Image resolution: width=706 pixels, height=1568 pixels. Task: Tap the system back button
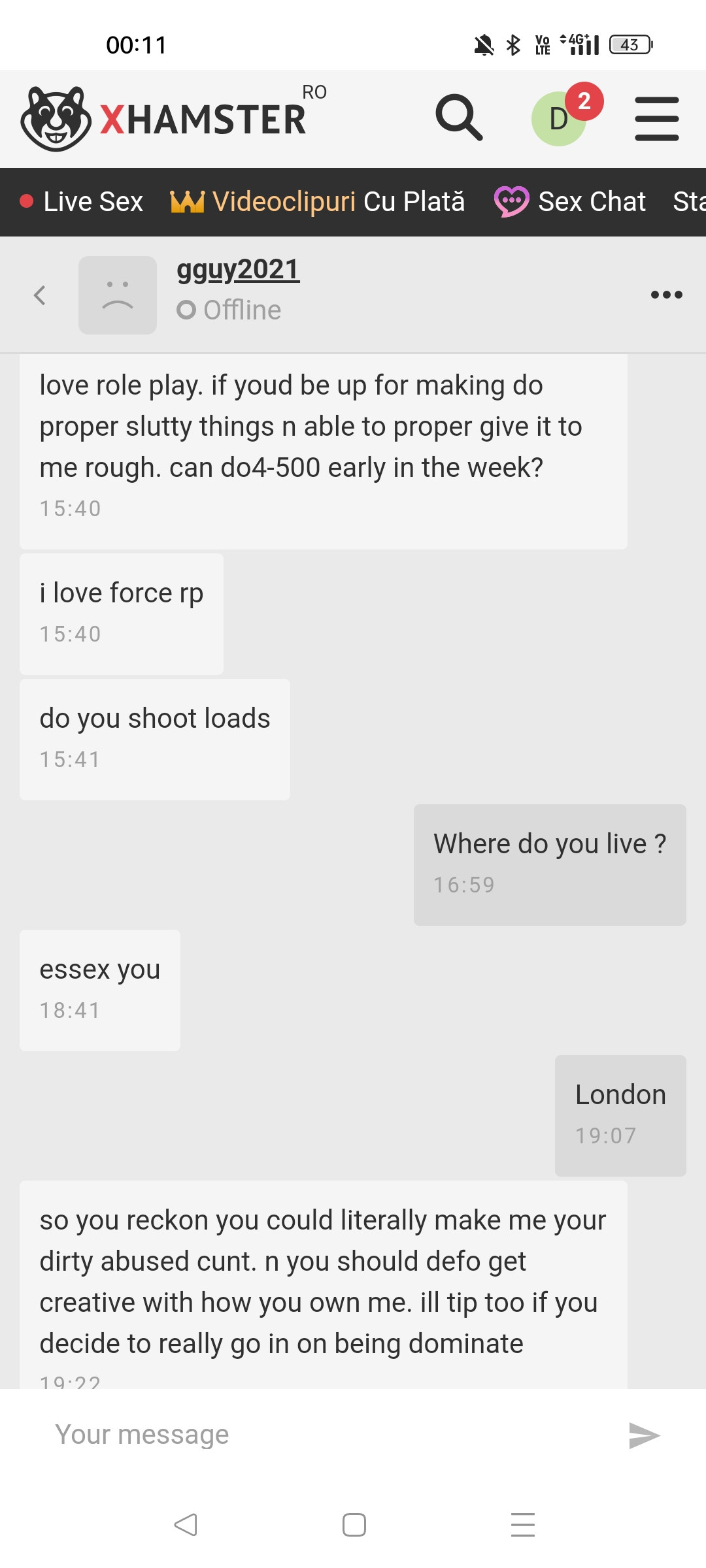(x=186, y=1525)
